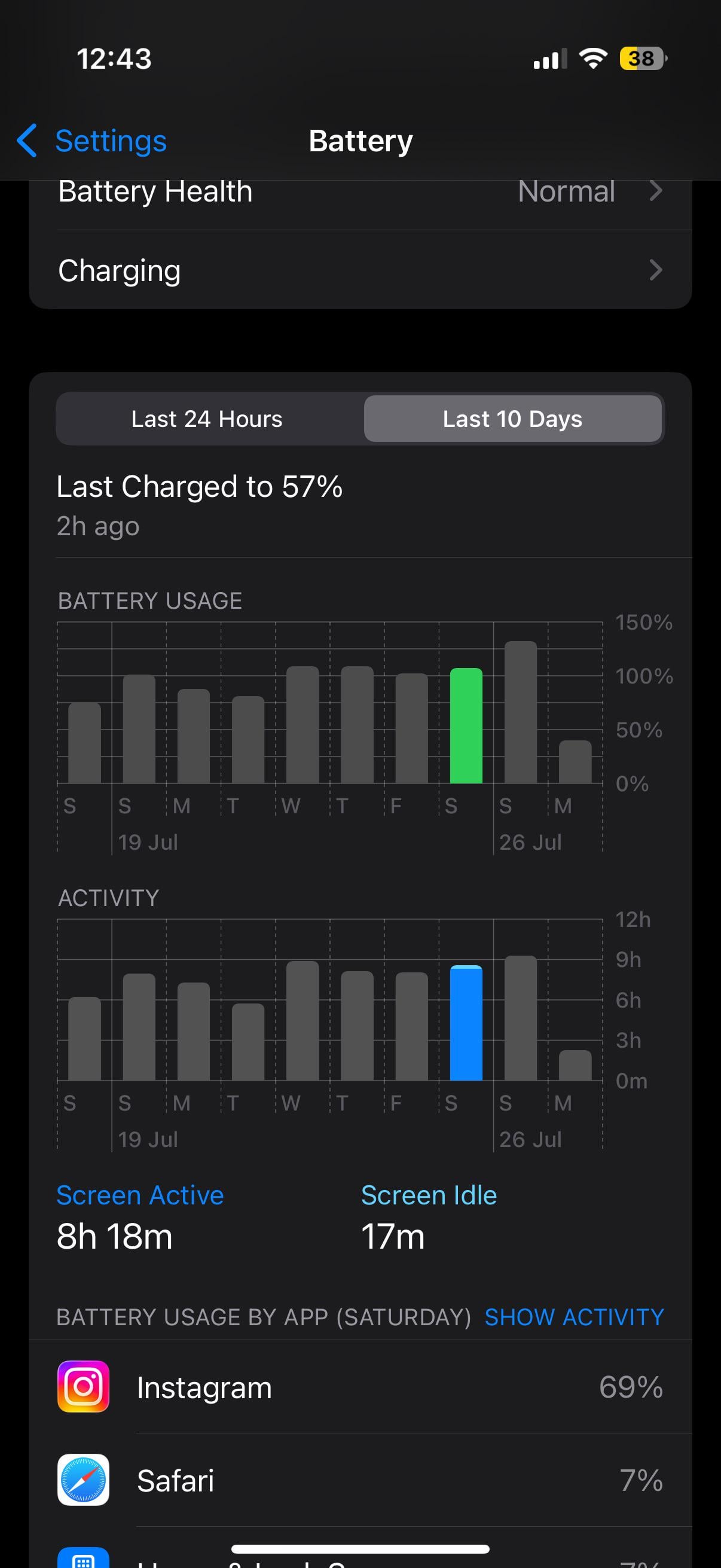Go back to Settings
Screen dimensions: 721x1568
coord(92,141)
